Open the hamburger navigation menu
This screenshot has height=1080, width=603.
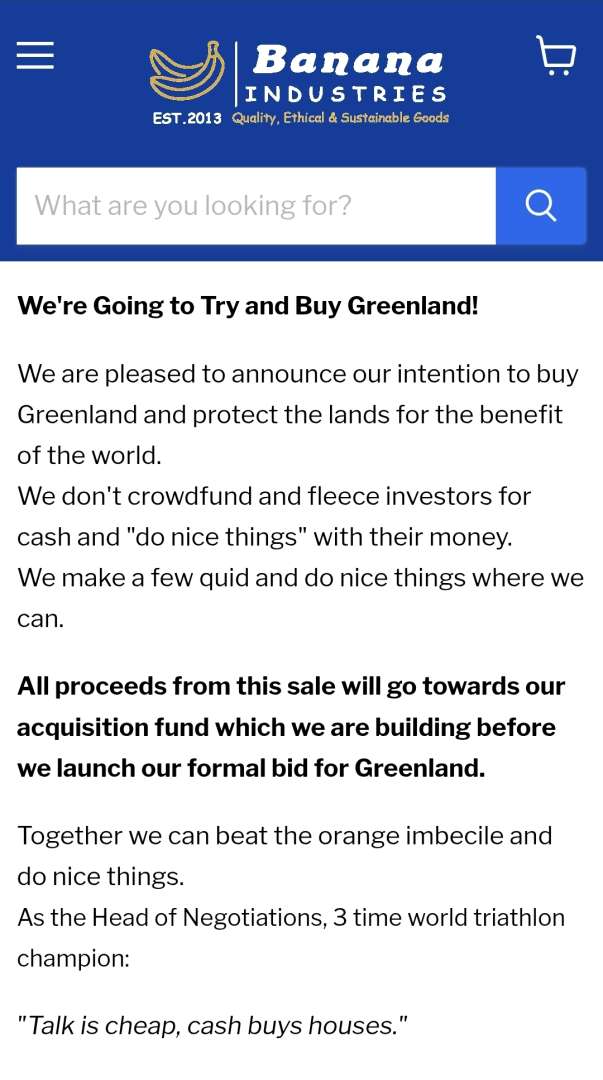35,56
